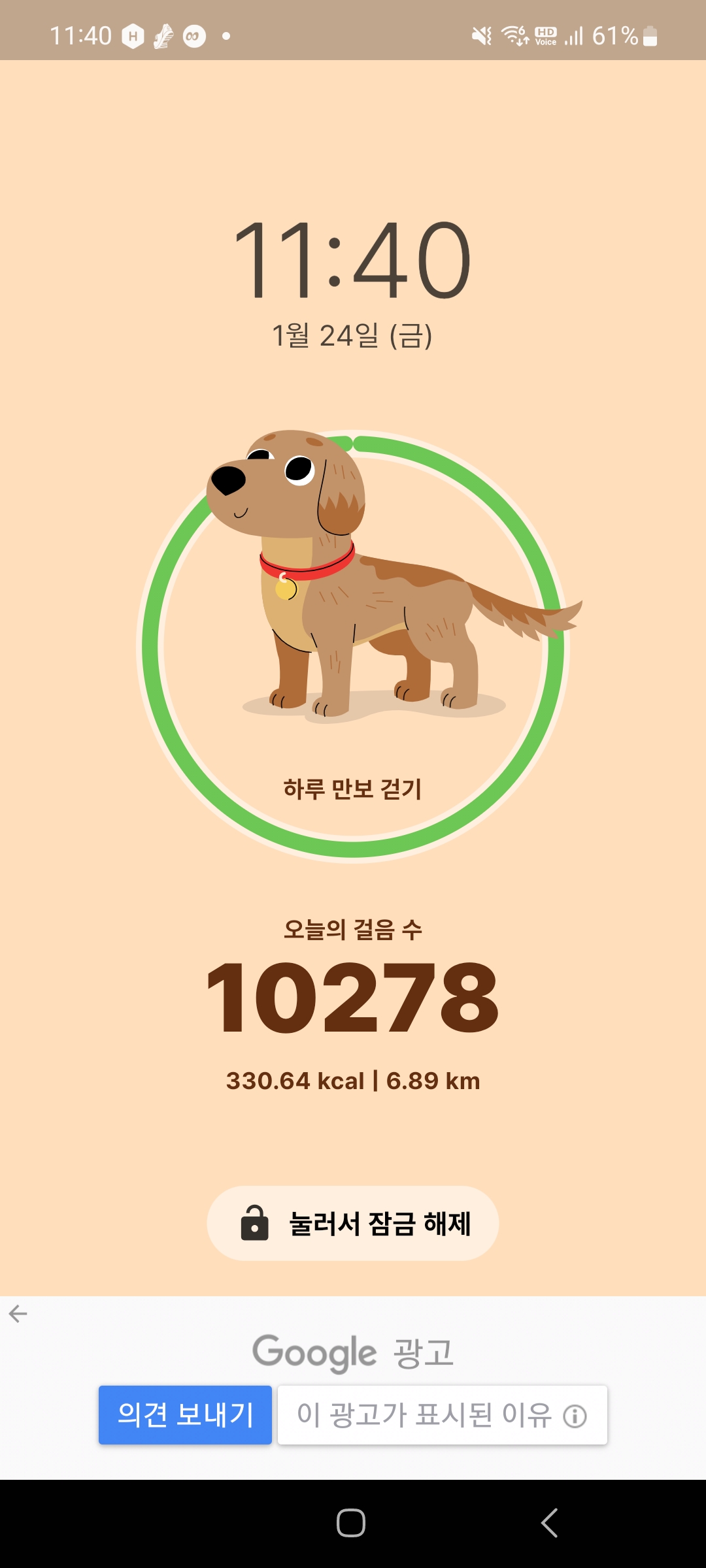706x1568 pixels.
Task: Tap the 의견 보내기 feedback button
Action: coord(185,1414)
